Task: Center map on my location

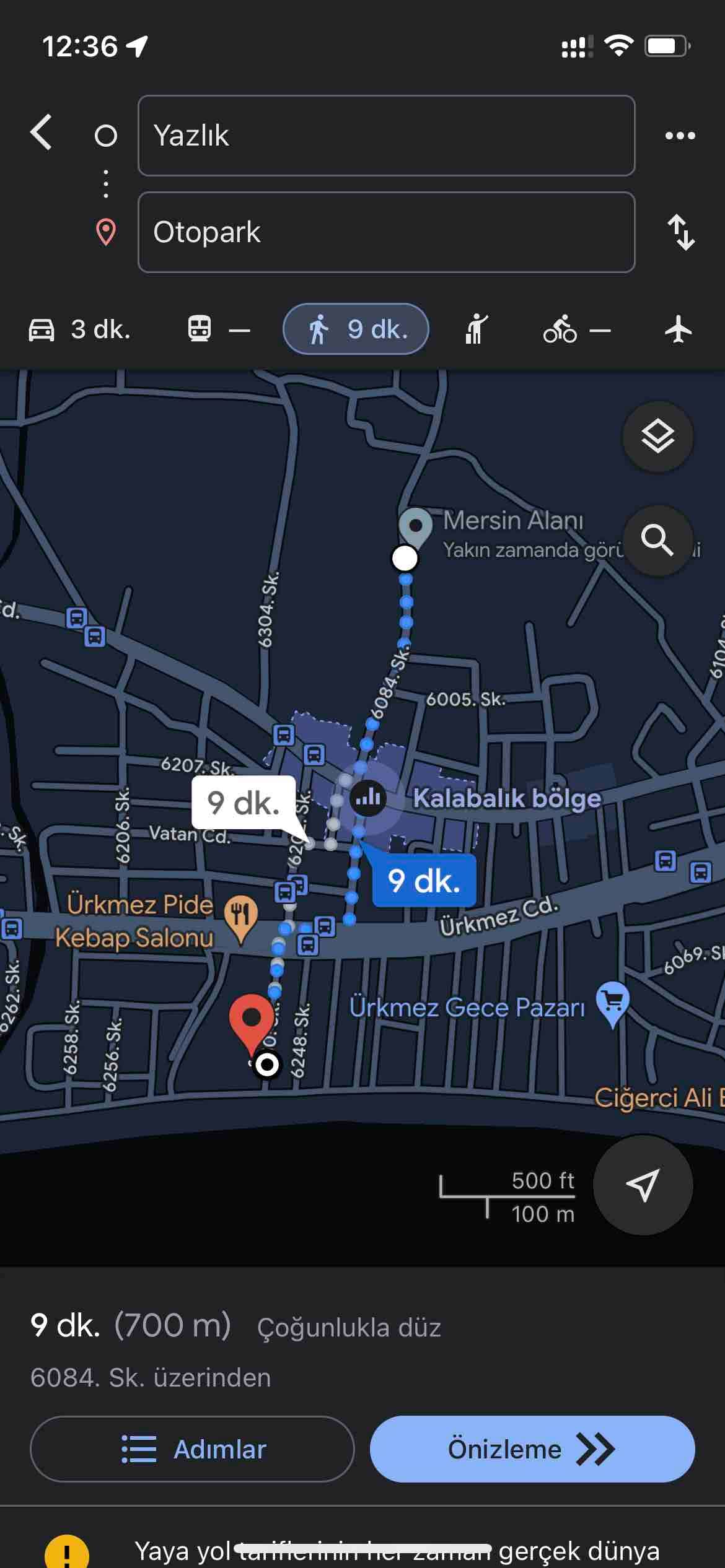Action: 643,1185
